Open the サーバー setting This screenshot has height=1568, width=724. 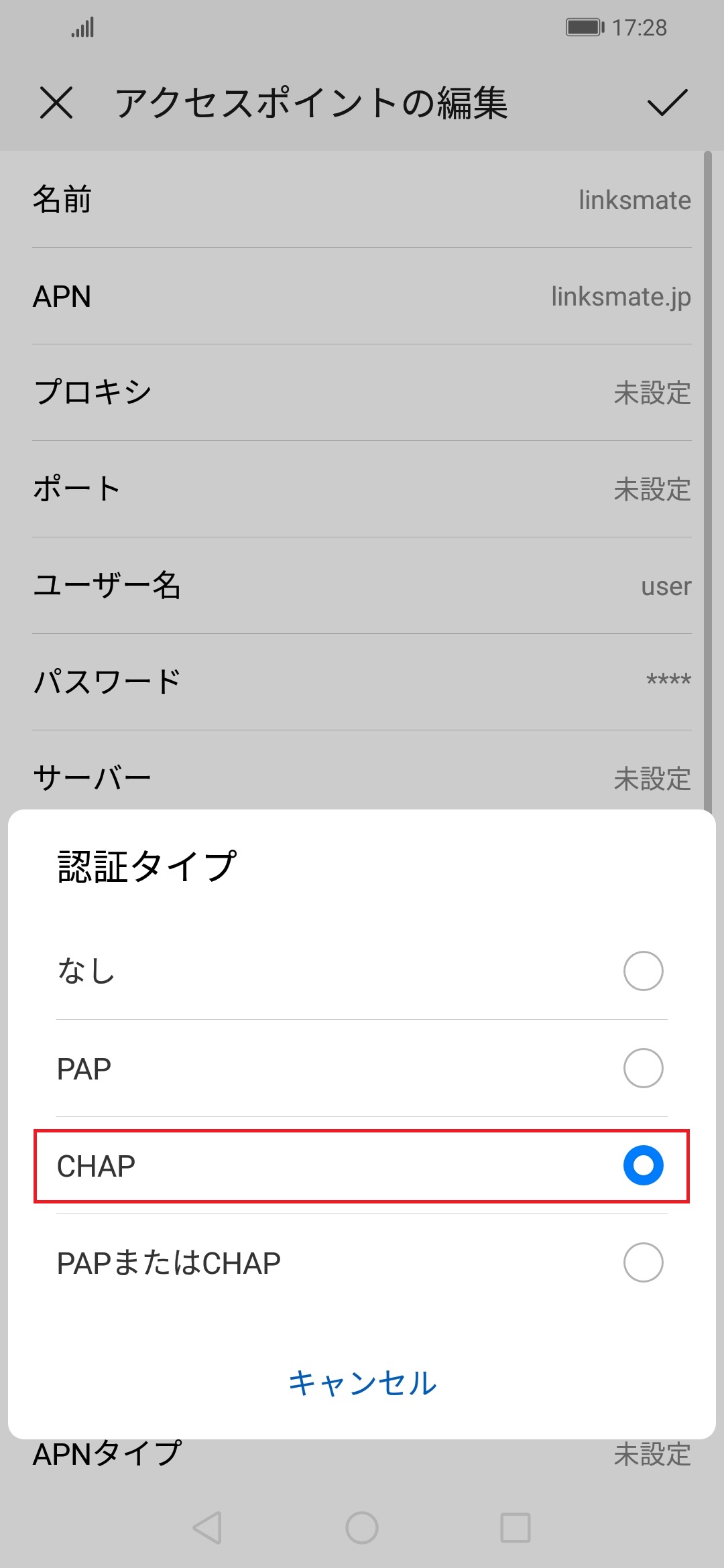coord(362,776)
